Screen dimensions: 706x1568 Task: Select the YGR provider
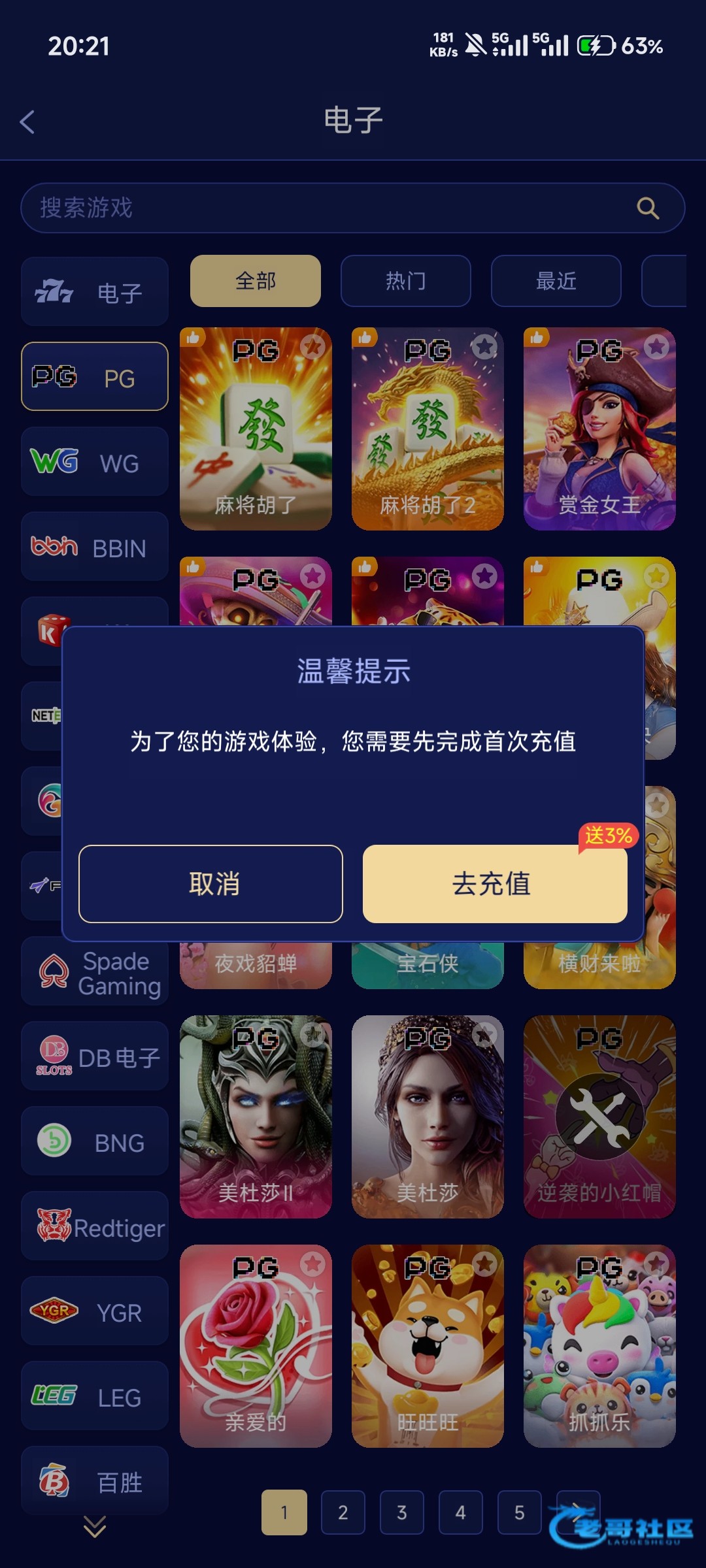(95, 1311)
